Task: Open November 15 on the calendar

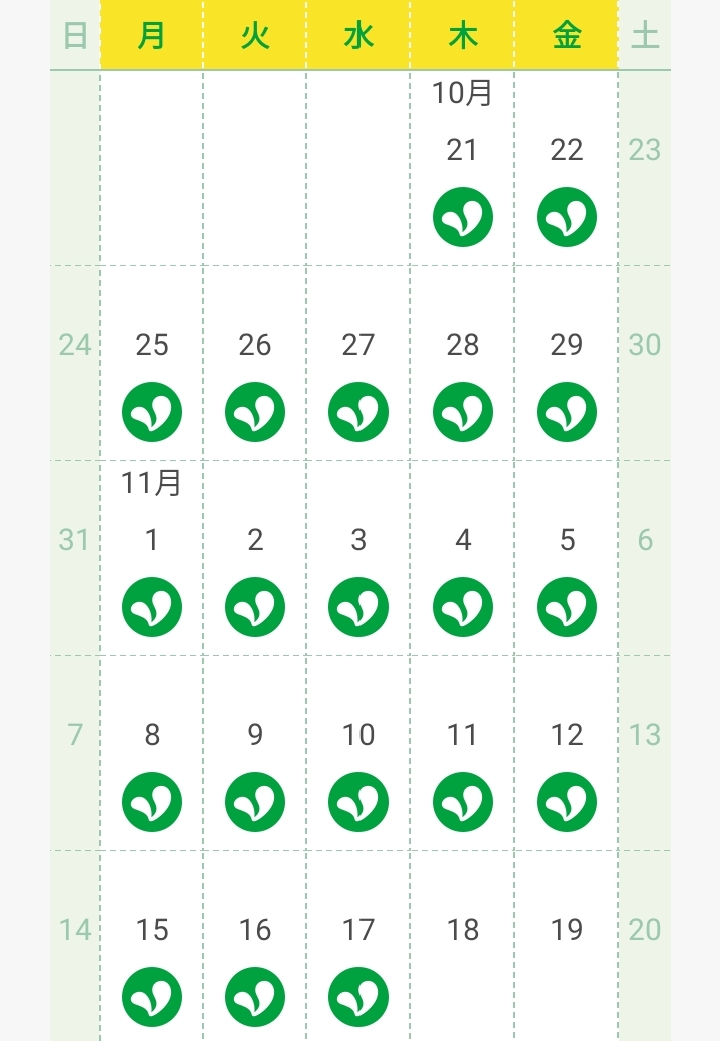Action: point(152,947)
